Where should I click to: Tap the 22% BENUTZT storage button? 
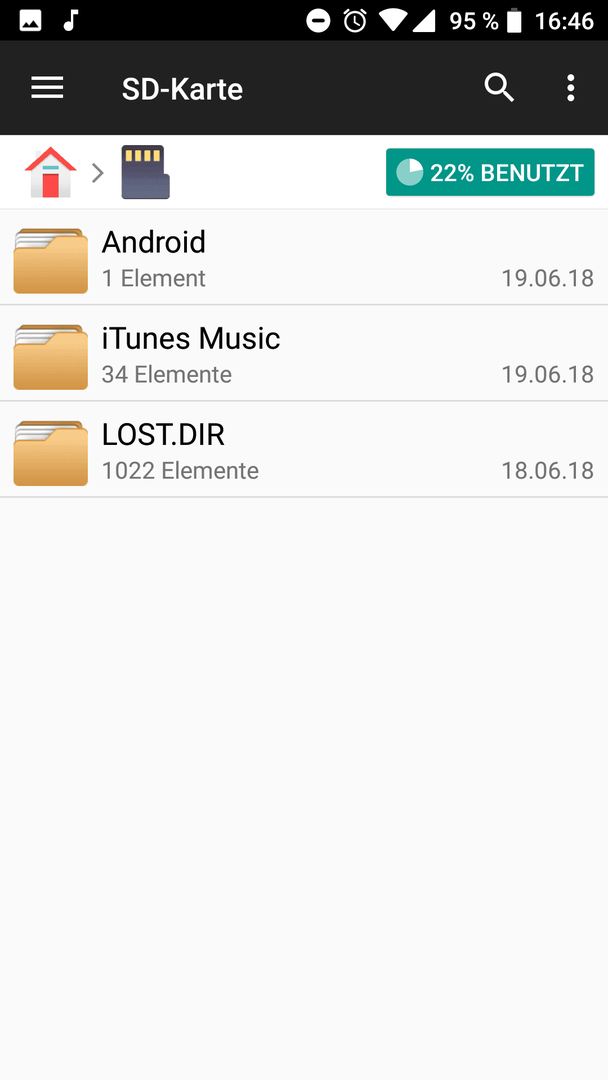click(x=490, y=172)
